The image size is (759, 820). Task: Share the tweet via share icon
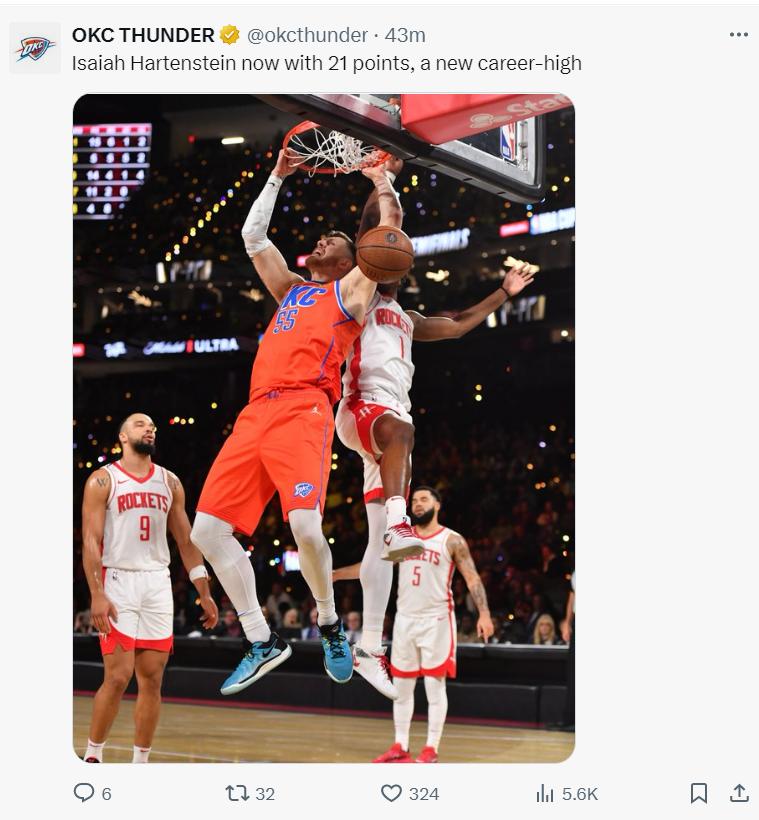click(739, 793)
